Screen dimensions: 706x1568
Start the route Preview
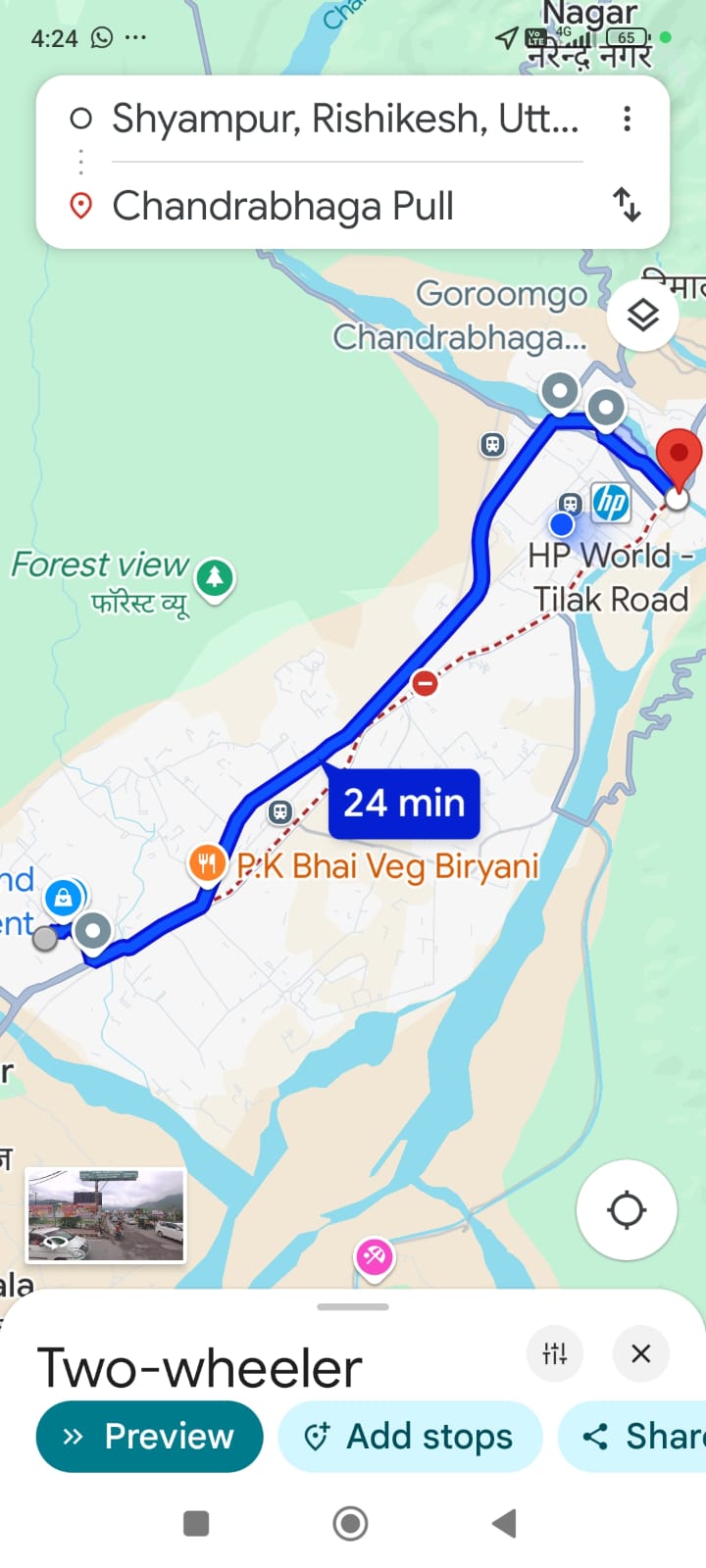149,1437
